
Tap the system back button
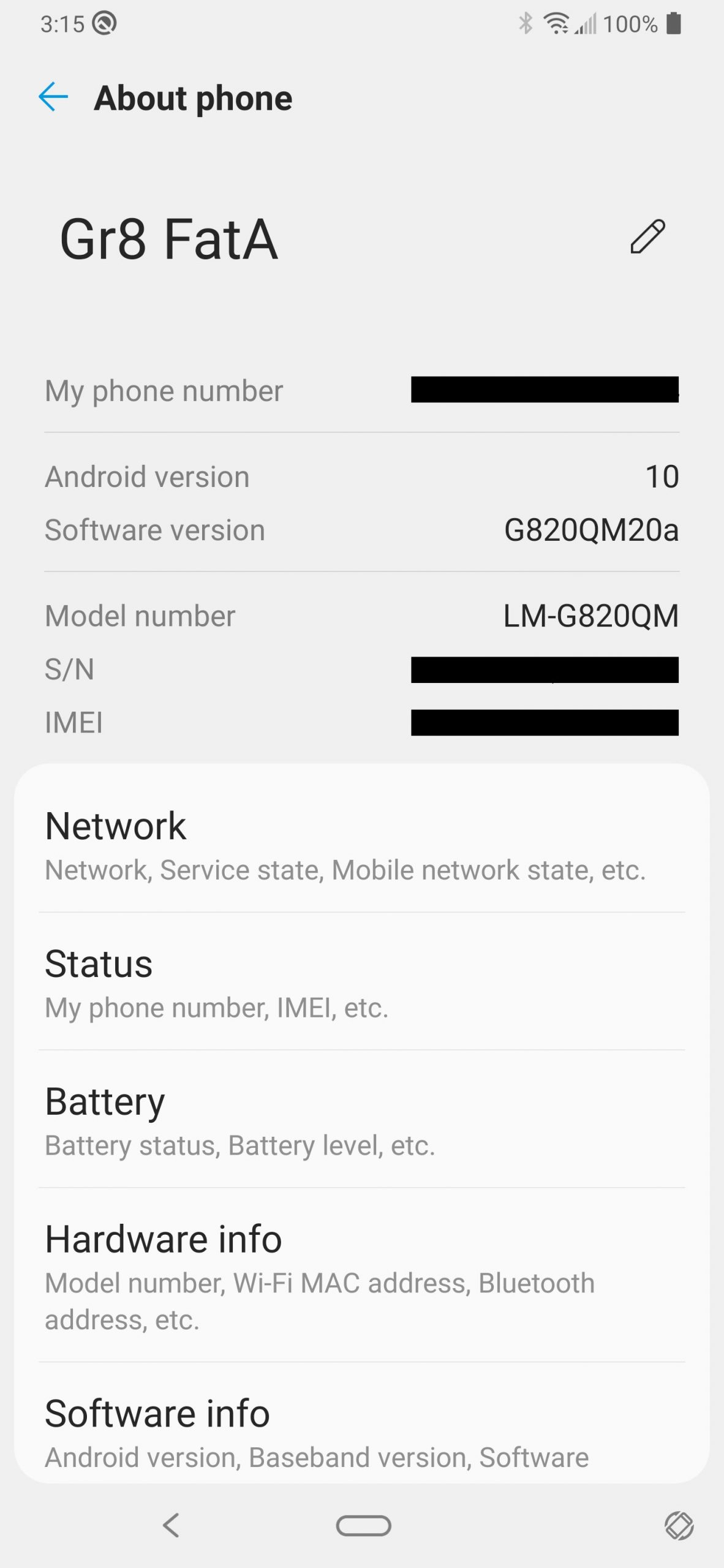coord(171,1525)
